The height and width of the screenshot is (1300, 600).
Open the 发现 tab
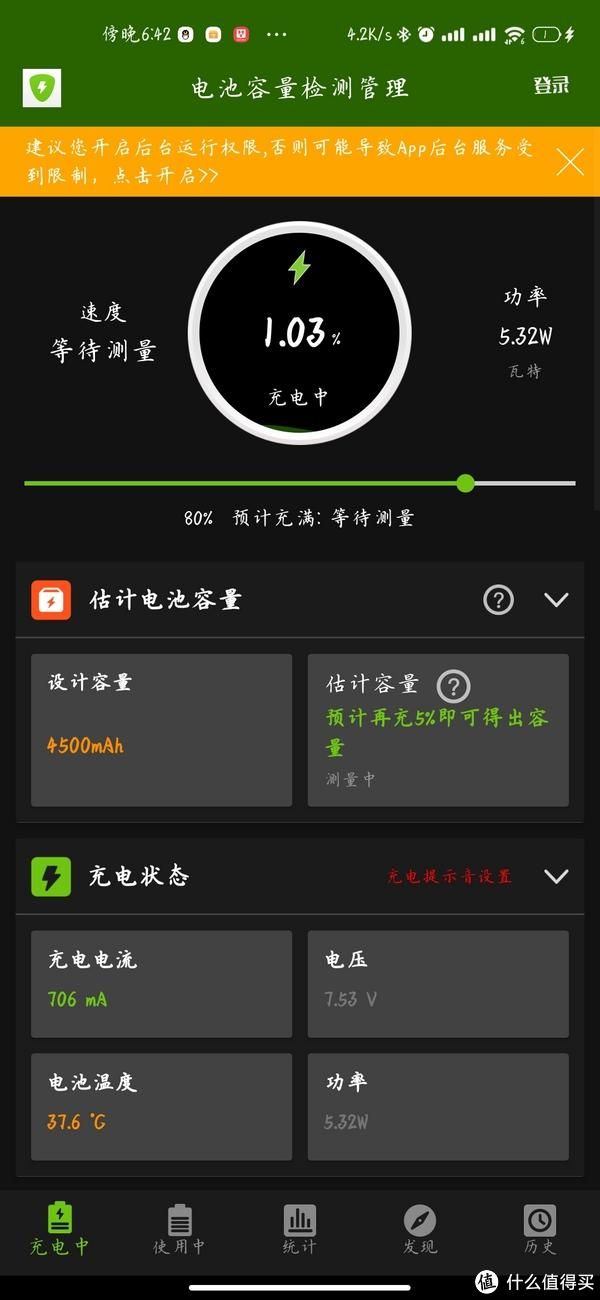click(420, 1229)
